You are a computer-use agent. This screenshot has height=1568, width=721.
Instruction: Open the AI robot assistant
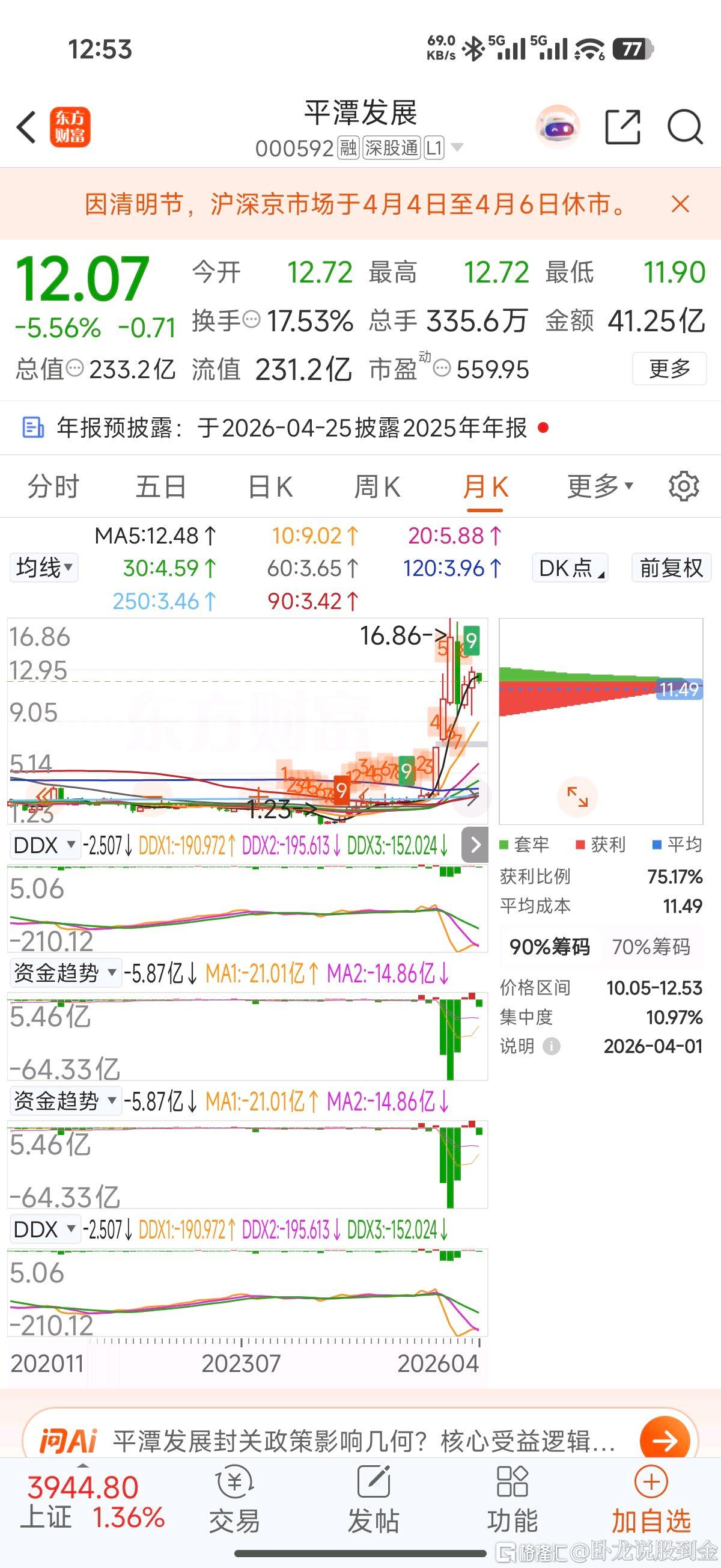558,127
